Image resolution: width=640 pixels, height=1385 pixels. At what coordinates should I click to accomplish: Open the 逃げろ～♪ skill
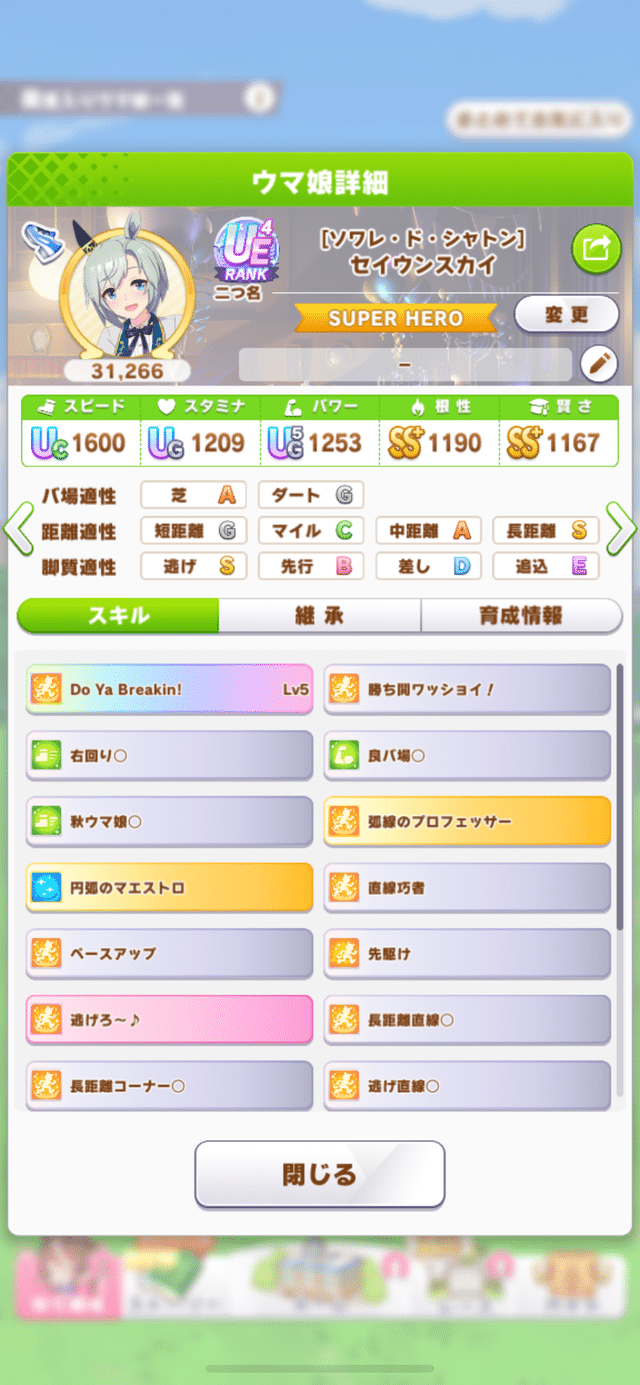[169, 1019]
